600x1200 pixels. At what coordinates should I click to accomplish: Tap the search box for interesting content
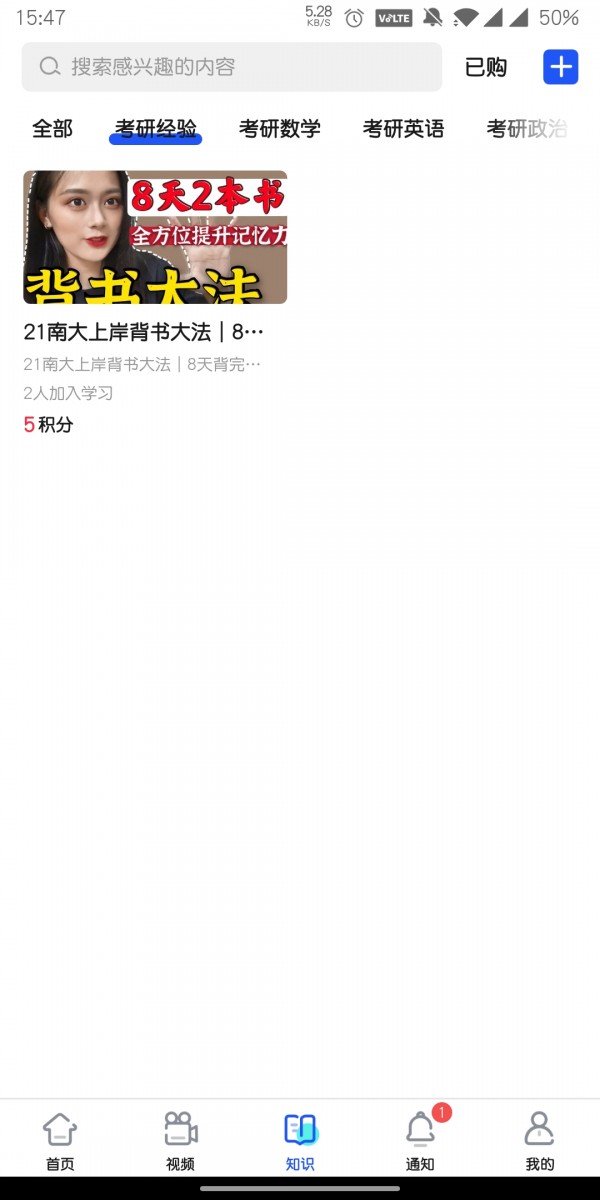tap(232, 67)
